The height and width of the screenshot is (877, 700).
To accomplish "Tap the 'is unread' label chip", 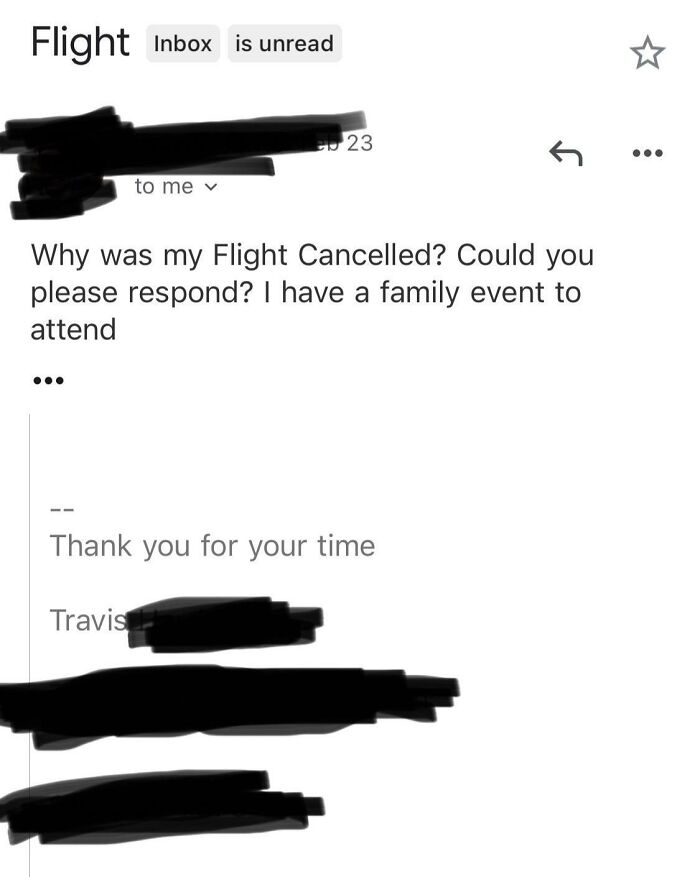I will (x=284, y=44).
